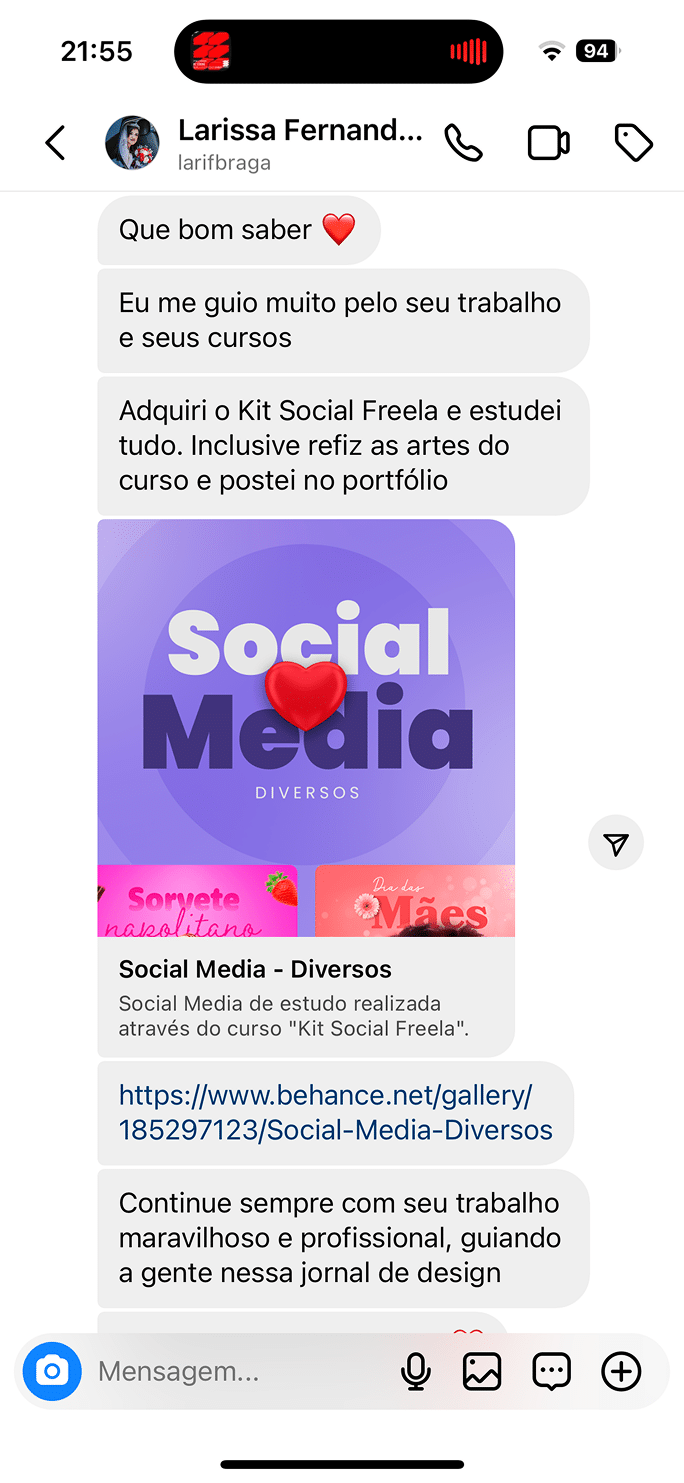Go back to the inbox
Screen dimensions: 684x1483
pos(56,143)
